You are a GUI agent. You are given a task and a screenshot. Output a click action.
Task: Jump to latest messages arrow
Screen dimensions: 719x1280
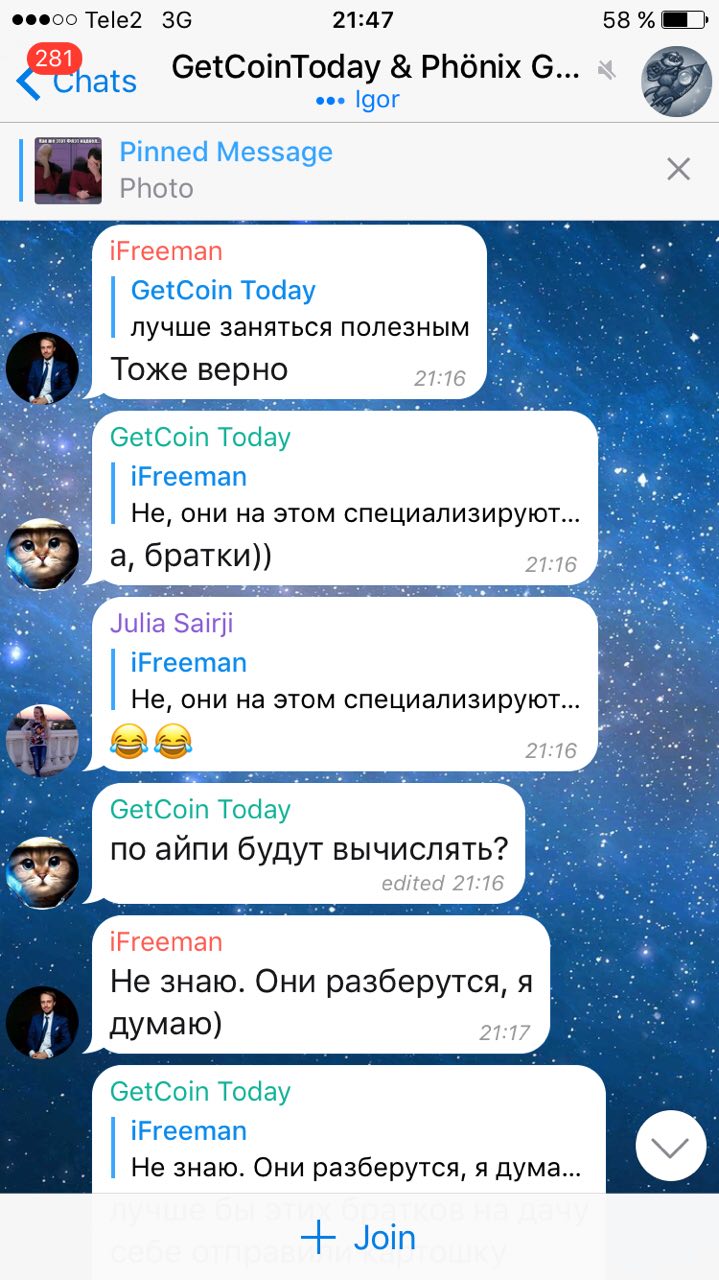[670, 1146]
